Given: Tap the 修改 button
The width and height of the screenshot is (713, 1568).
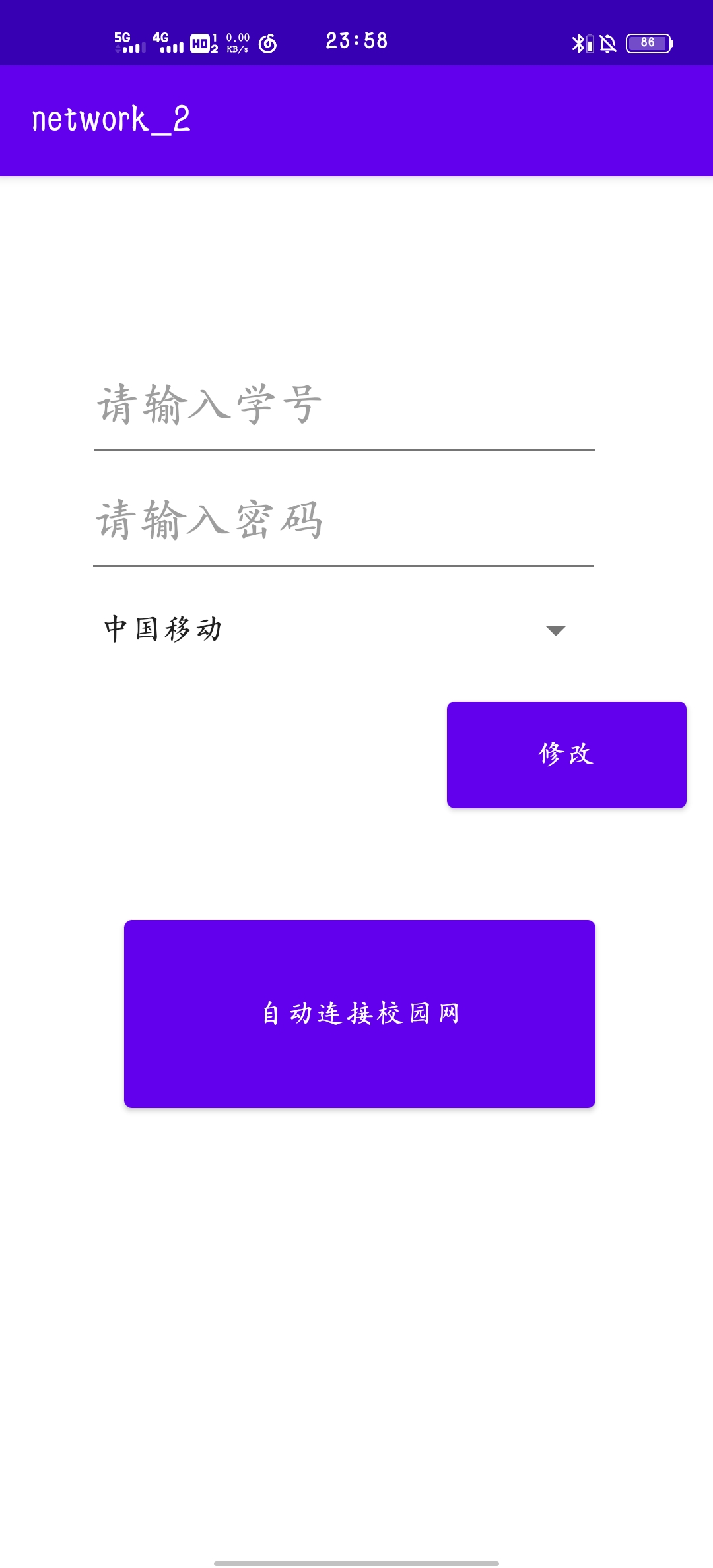Looking at the screenshot, I should tap(566, 754).
